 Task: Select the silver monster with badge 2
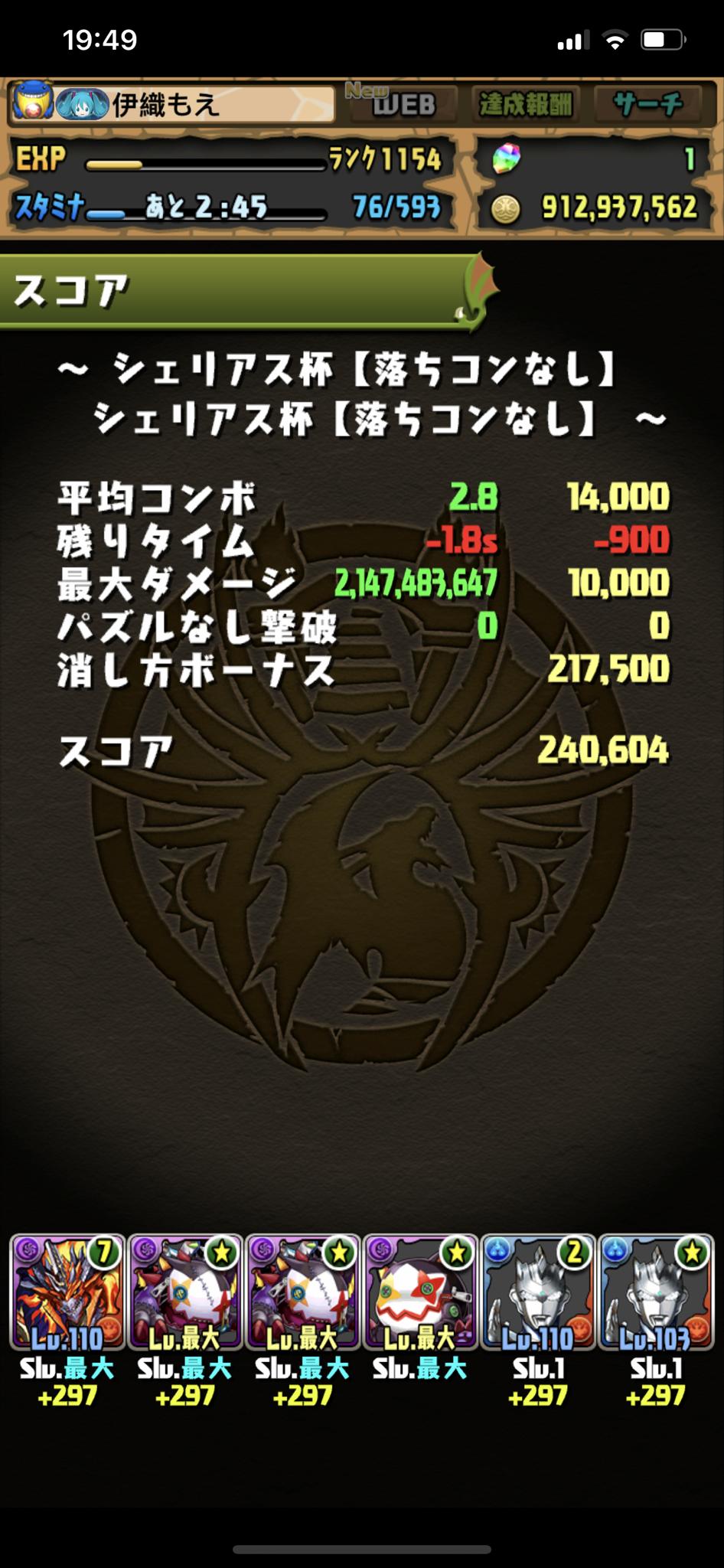pos(537,1292)
